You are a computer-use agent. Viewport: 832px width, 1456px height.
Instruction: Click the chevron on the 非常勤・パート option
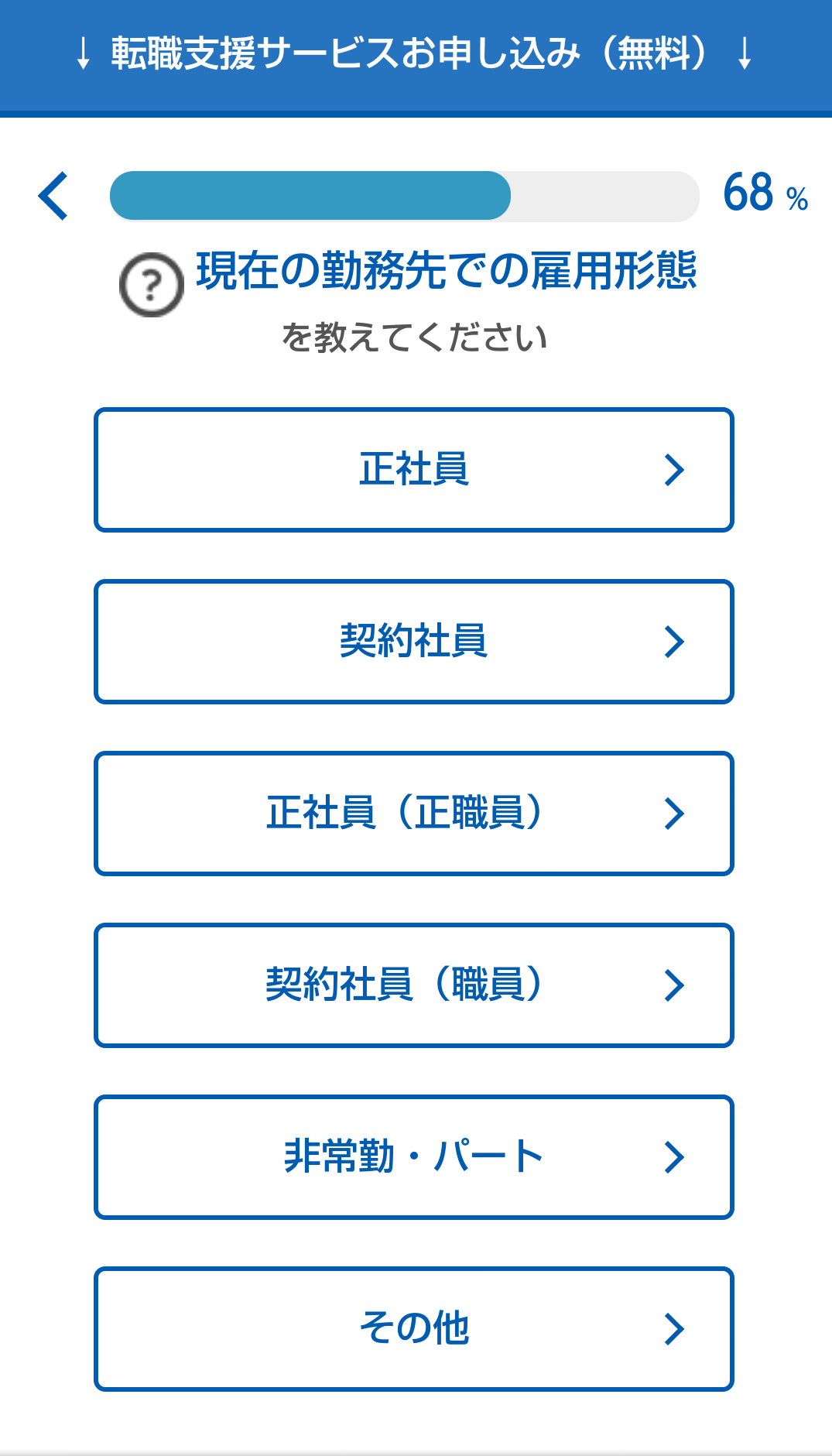pos(676,1156)
